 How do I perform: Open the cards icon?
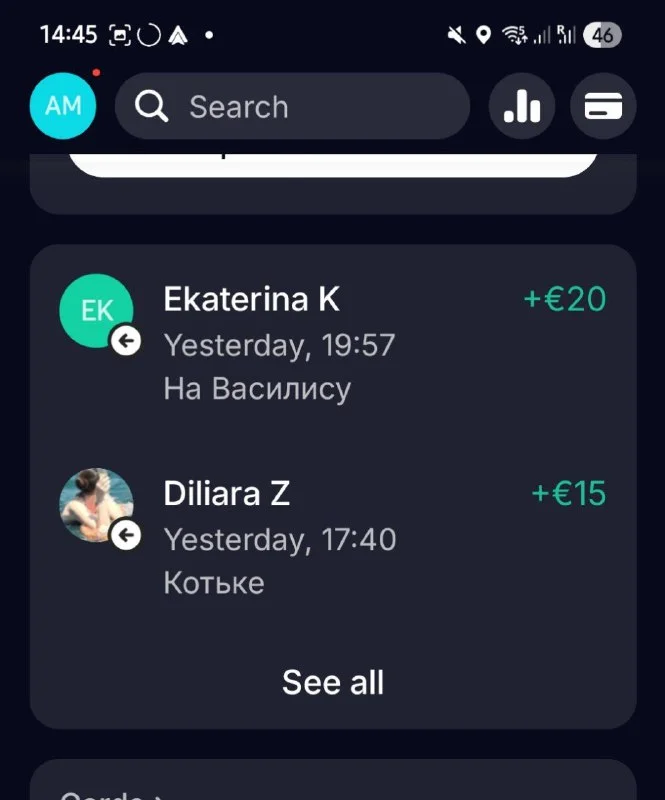(x=603, y=106)
